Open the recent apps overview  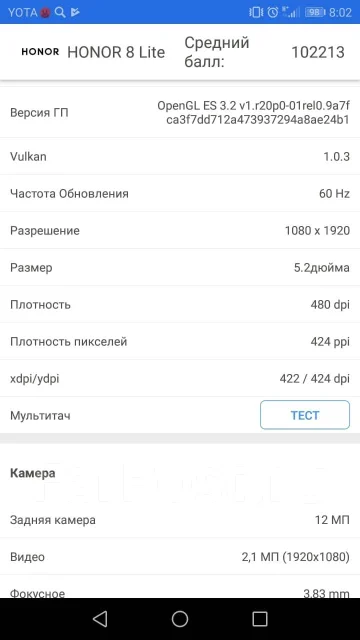click(260, 619)
